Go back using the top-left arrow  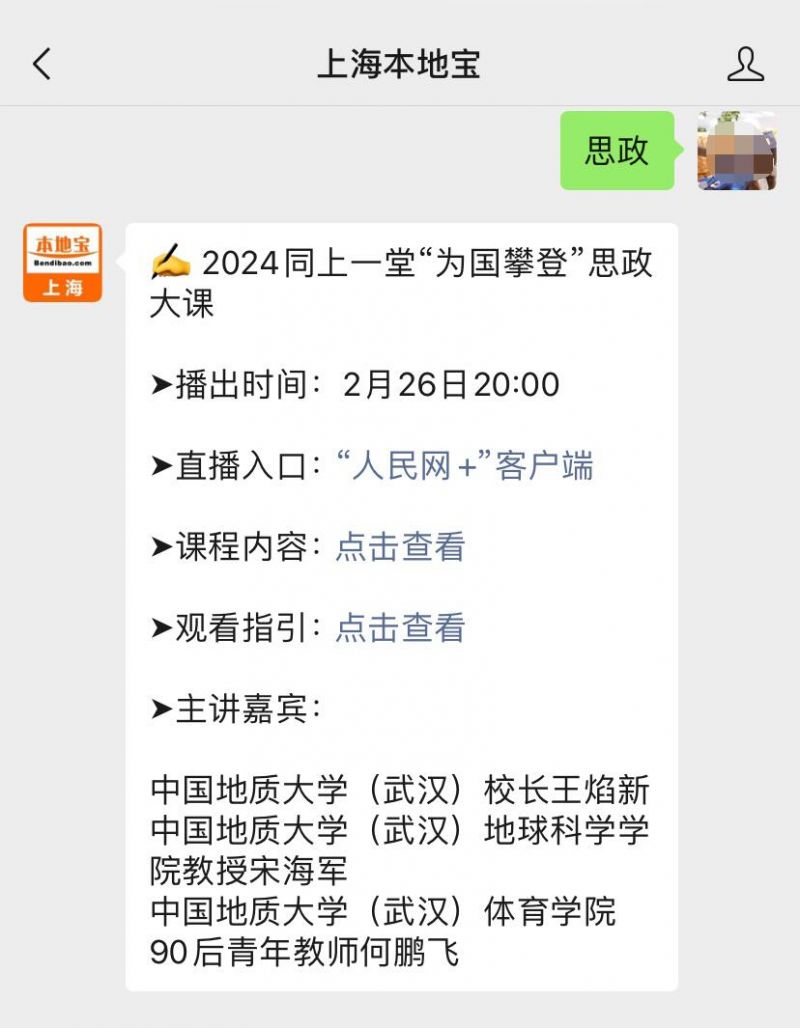tap(41, 65)
